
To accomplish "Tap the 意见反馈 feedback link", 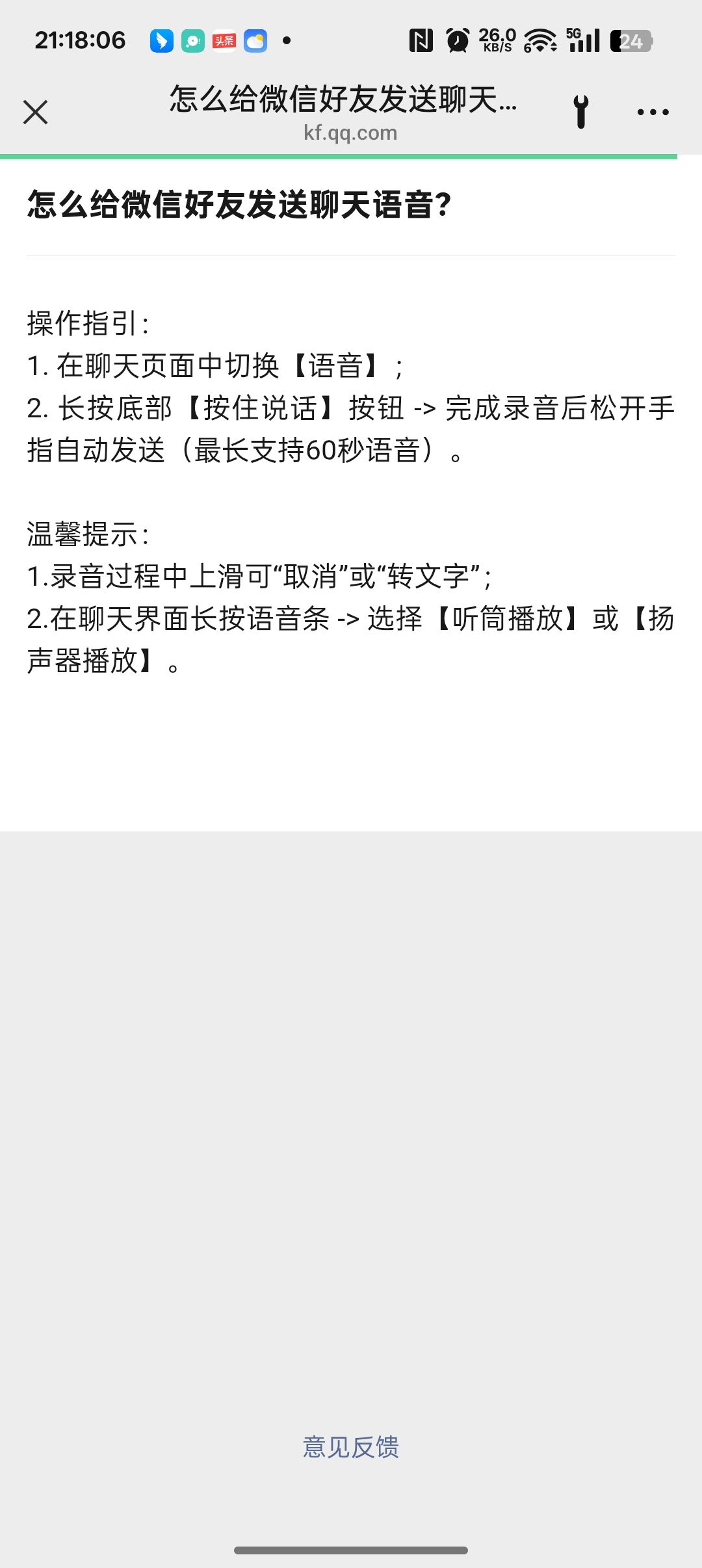I will 351,1446.
